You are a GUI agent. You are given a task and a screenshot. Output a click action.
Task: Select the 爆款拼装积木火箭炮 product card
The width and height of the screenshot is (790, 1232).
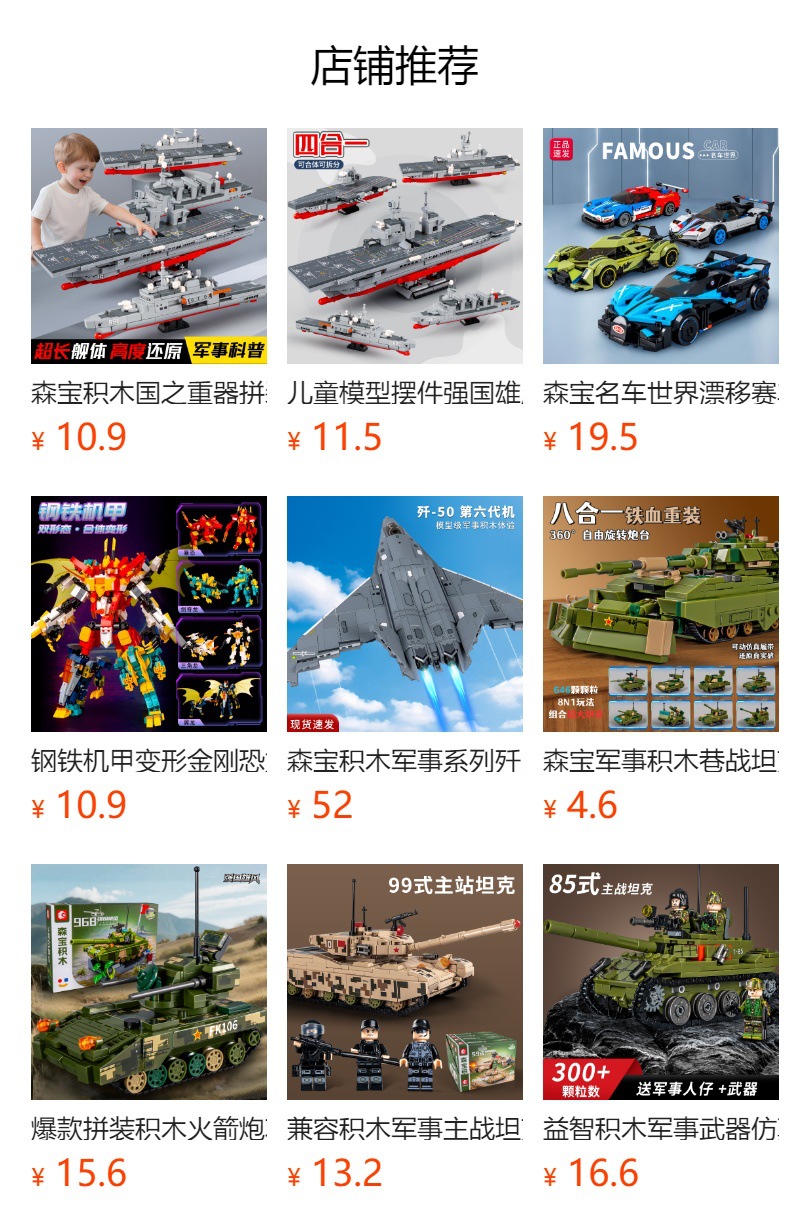149,982
